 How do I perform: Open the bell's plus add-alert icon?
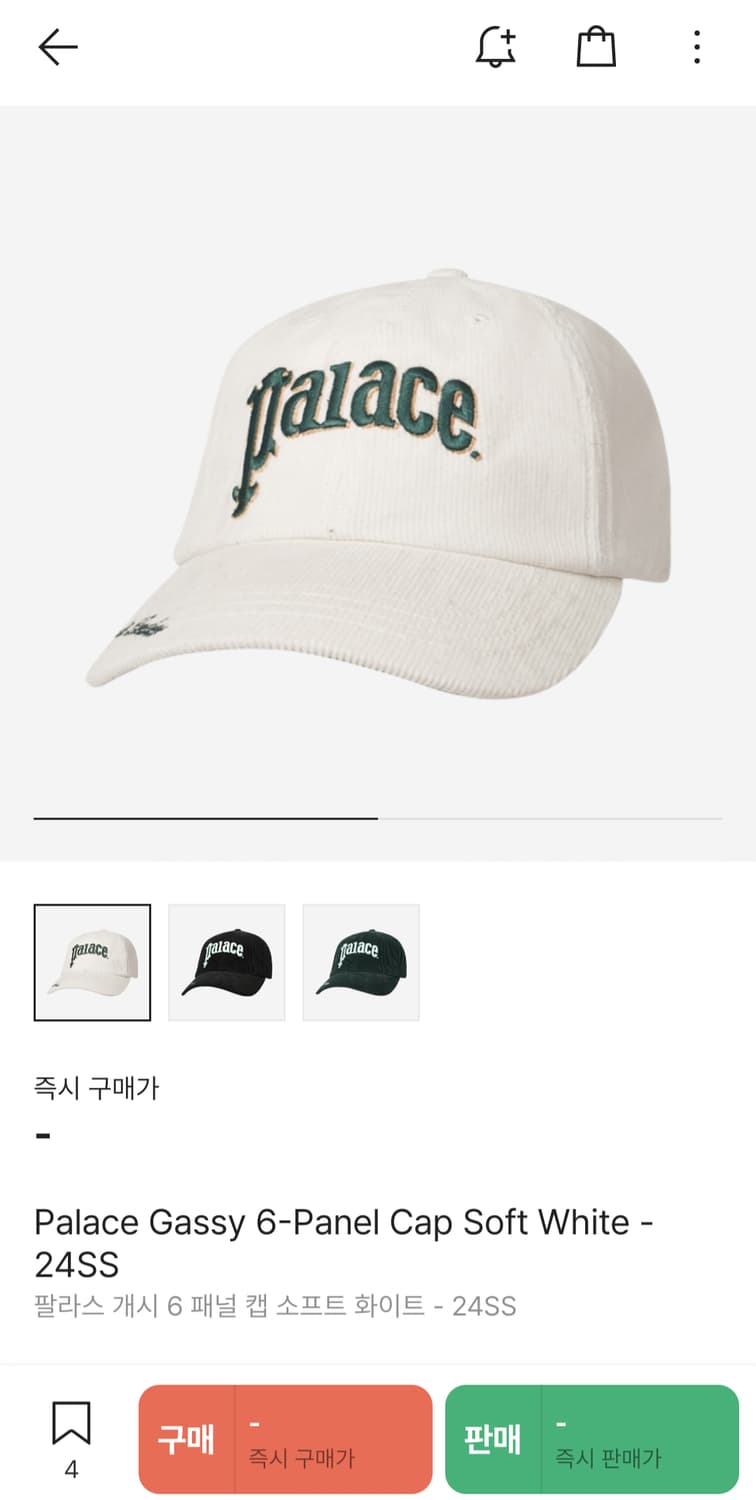[x=508, y=35]
